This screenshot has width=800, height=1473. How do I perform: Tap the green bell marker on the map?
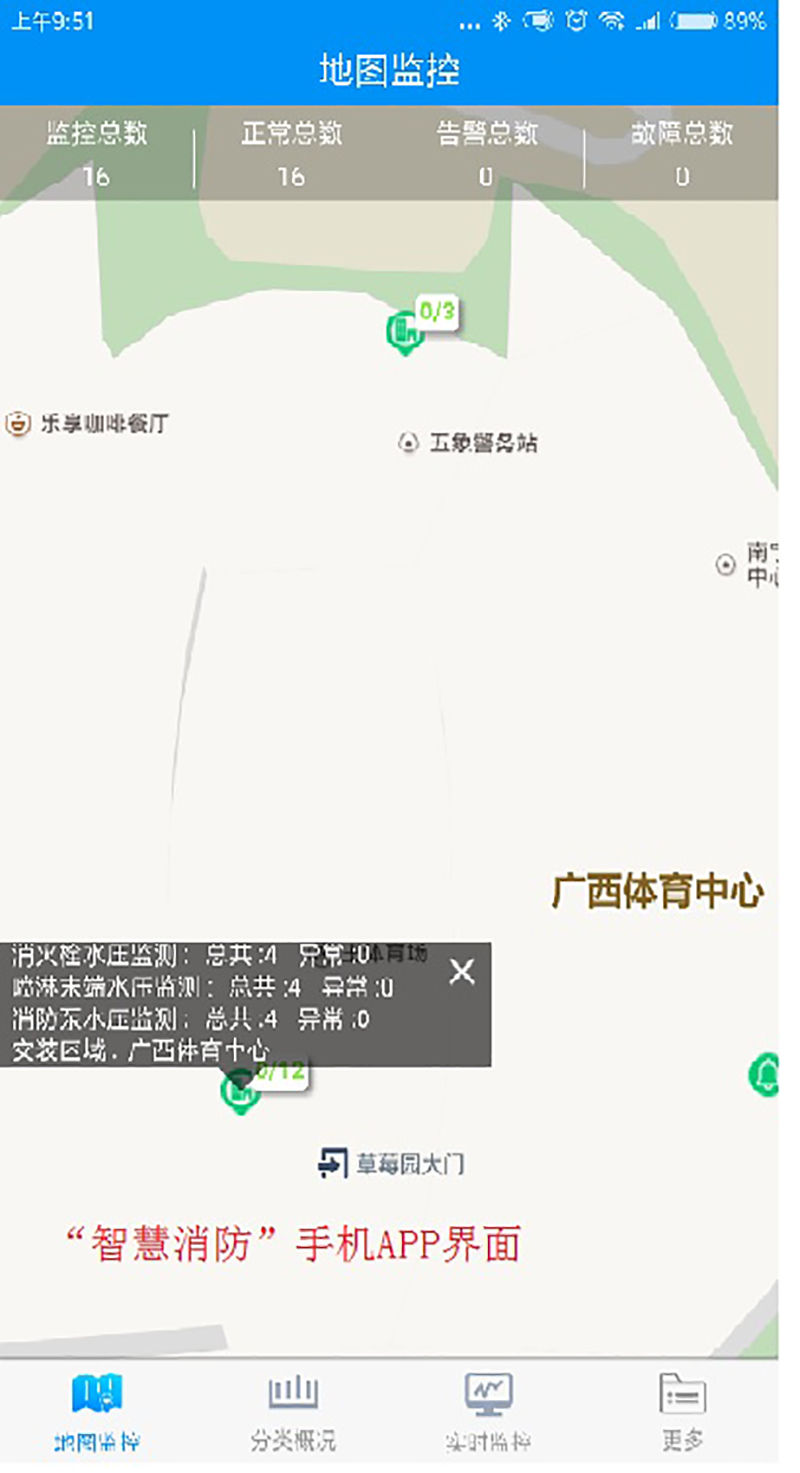766,1075
